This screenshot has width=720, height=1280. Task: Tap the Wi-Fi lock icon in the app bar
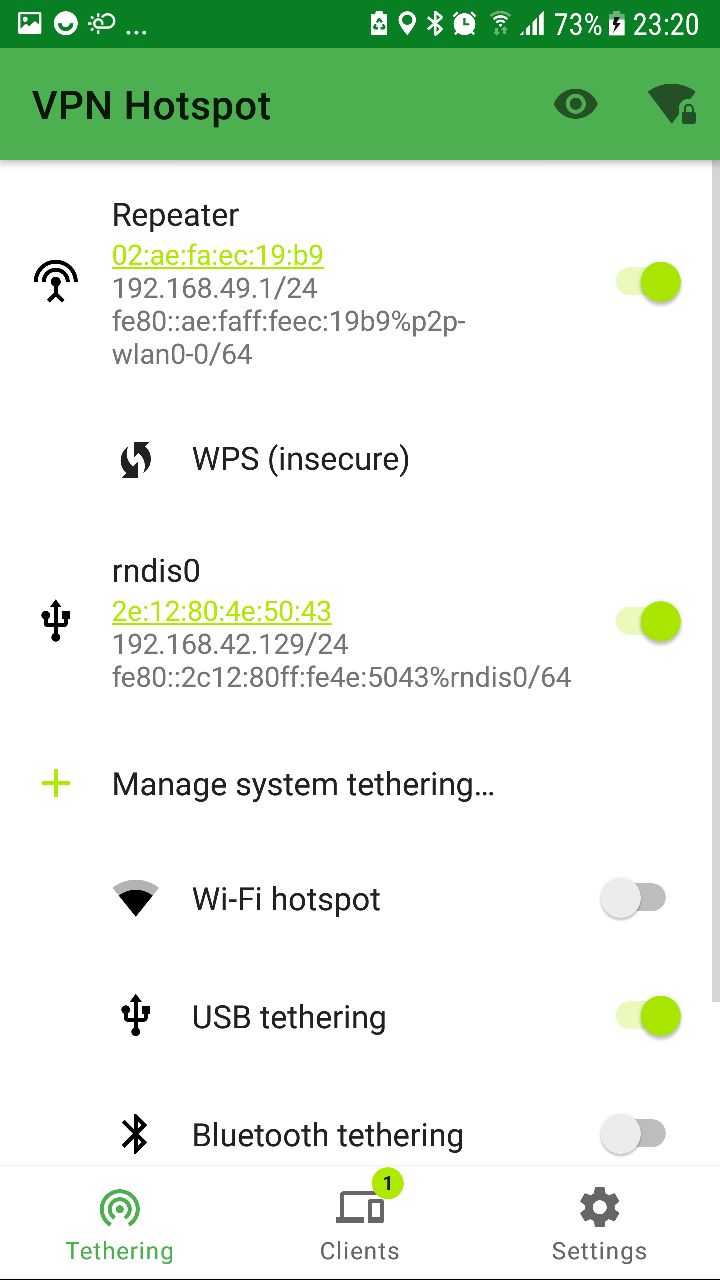pos(671,105)
